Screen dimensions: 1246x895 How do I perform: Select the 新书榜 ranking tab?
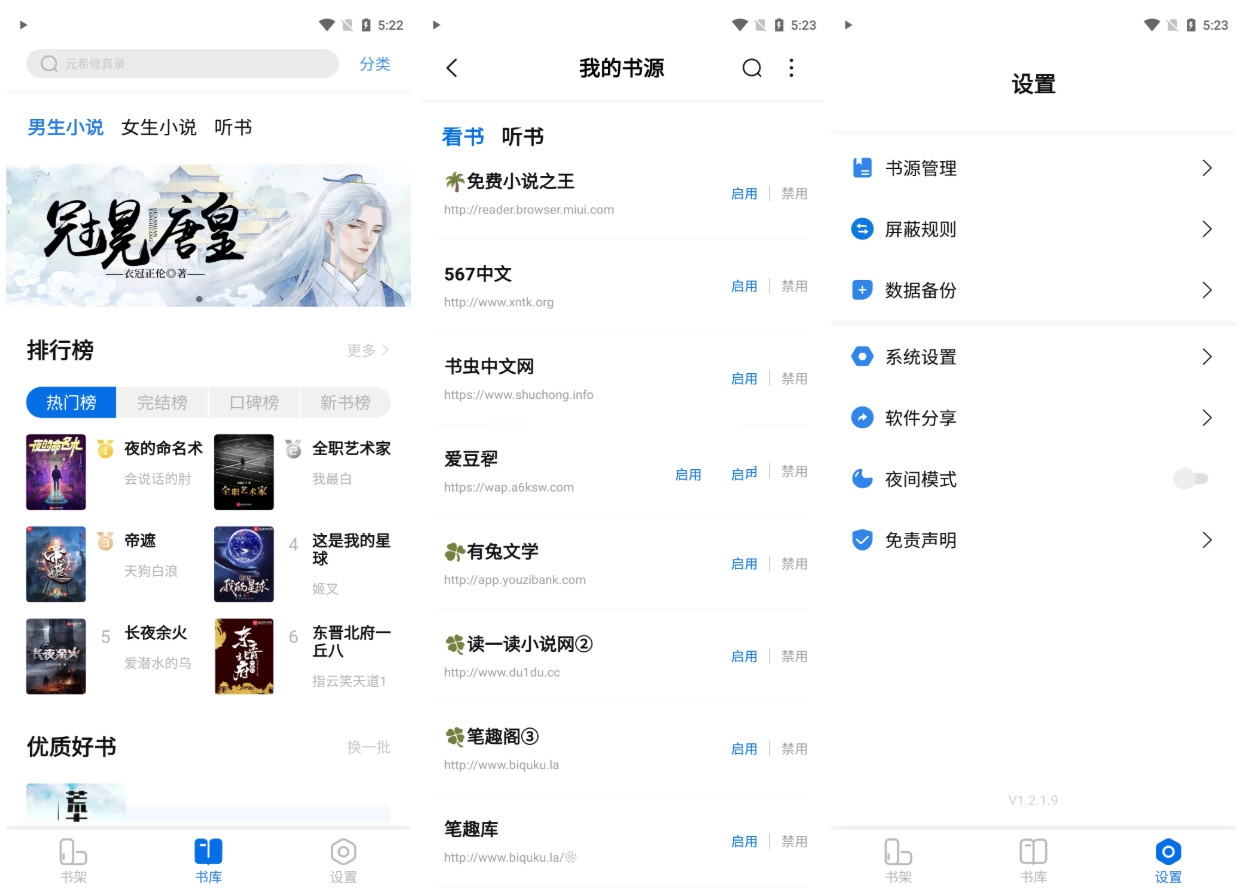point(345,402)
